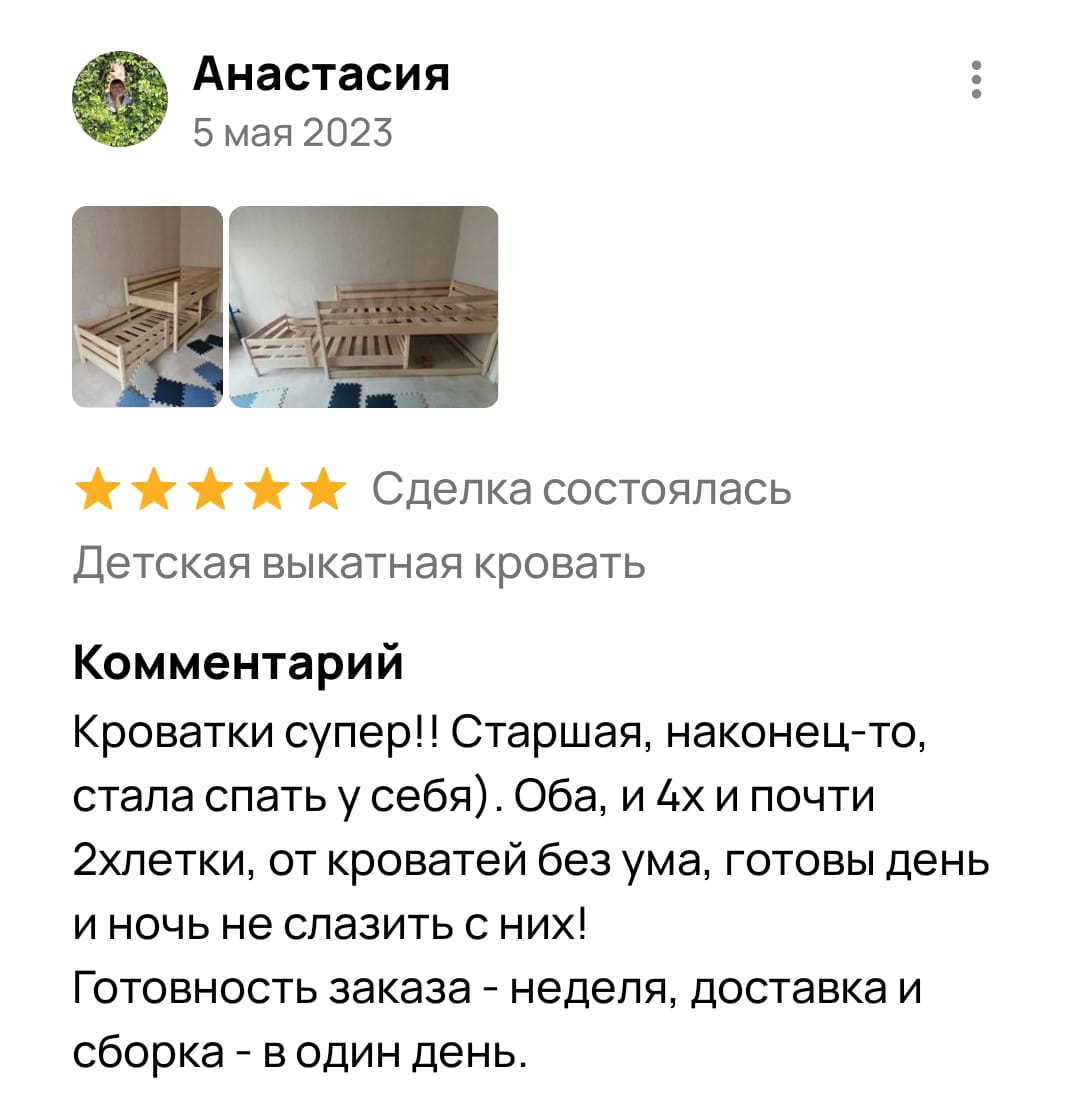The image size is (1080, 1104).
Task: View the second, wider review photo
Action: point(364,307)
